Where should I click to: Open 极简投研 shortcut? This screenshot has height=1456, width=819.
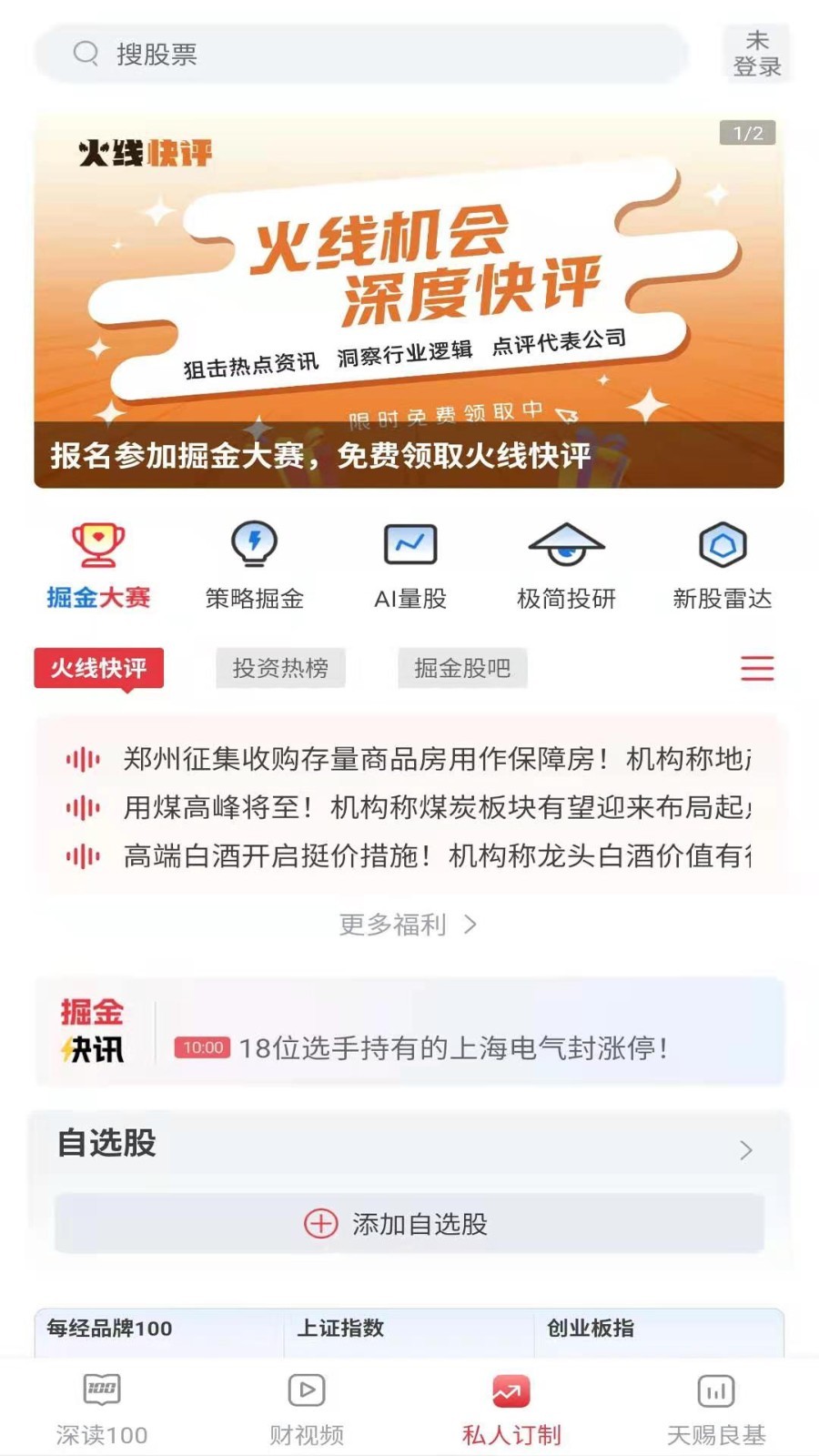566,564
